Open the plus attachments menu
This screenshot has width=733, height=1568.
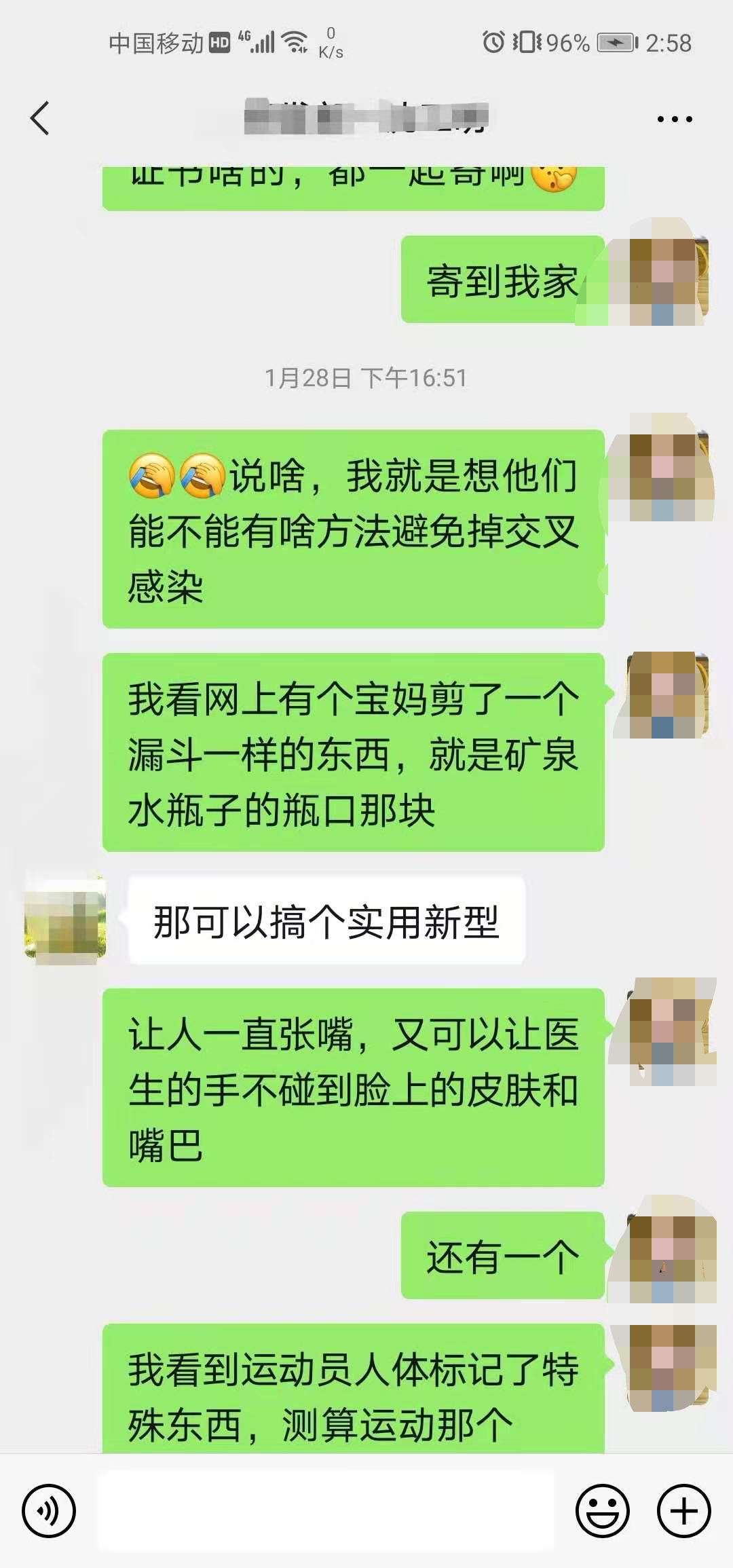684,1511
